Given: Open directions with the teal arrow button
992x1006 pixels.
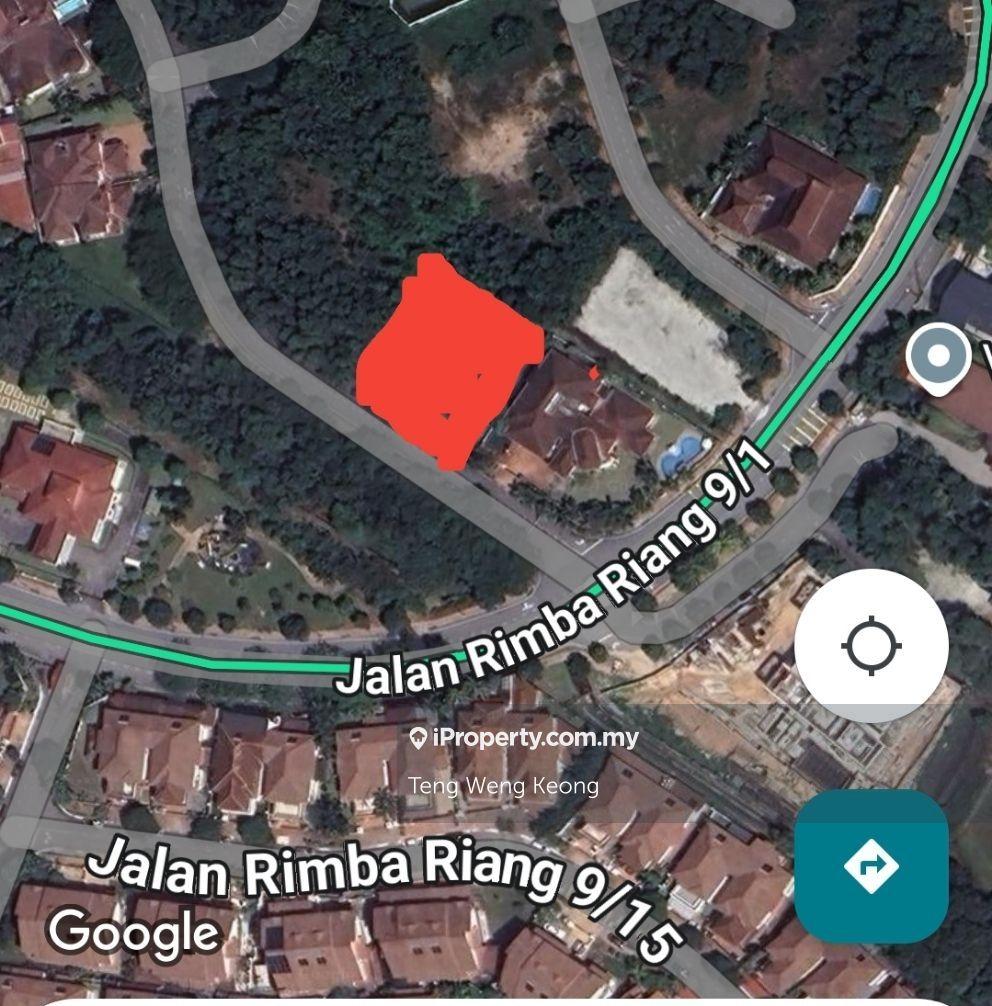Looking at the screenshot, I should 871,866.
